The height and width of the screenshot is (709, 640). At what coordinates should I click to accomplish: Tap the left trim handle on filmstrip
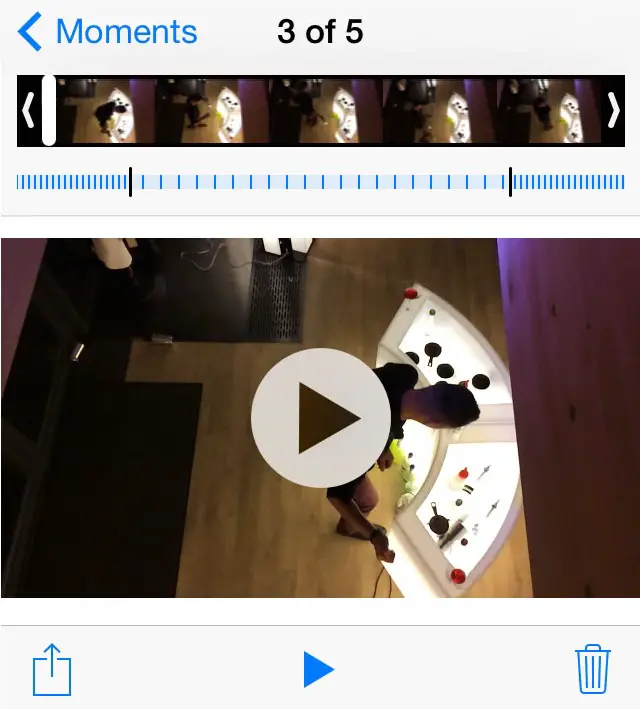(x=28, y=111)
